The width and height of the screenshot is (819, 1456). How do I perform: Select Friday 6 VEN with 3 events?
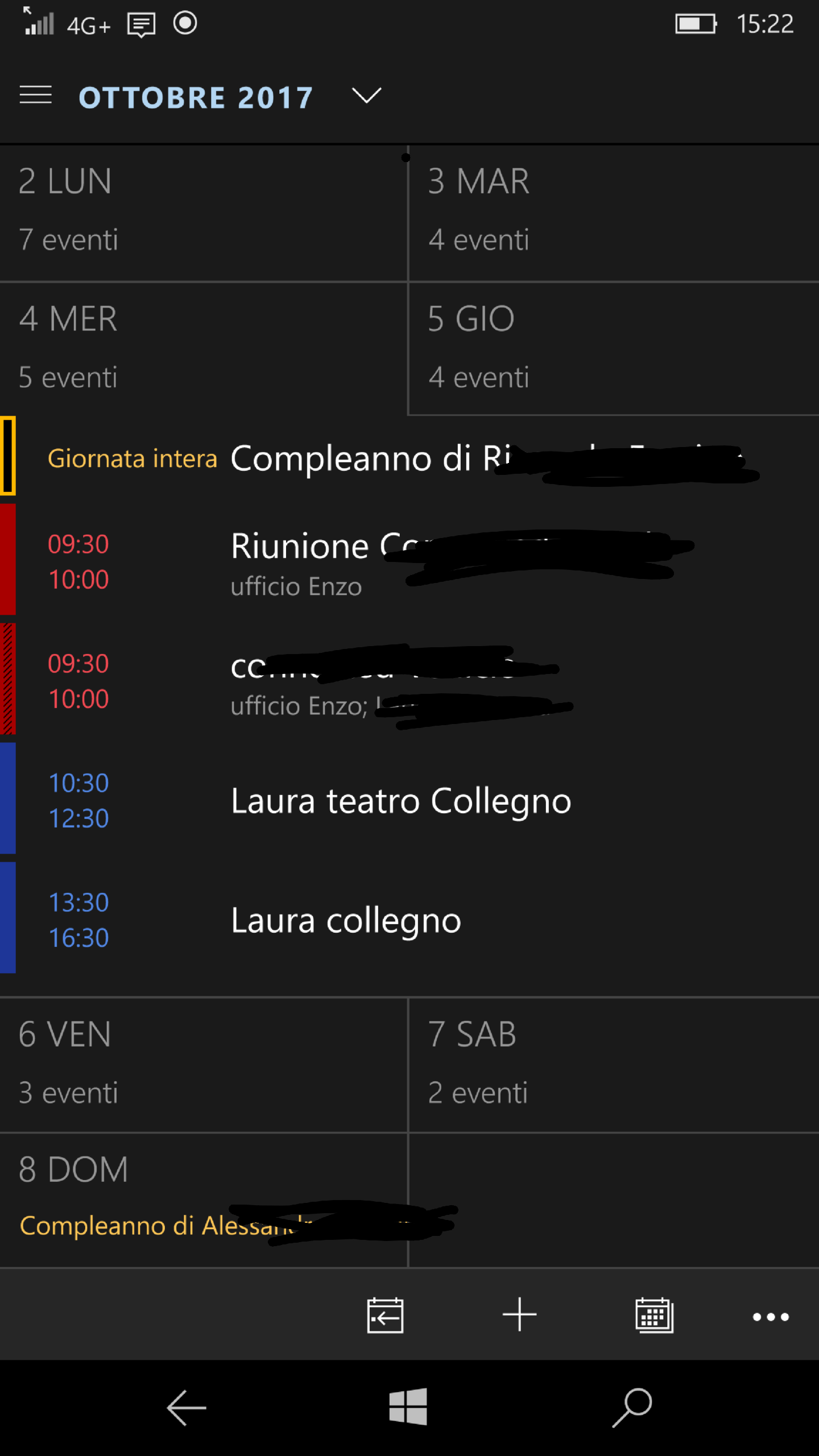click(x=203, y=1064)
